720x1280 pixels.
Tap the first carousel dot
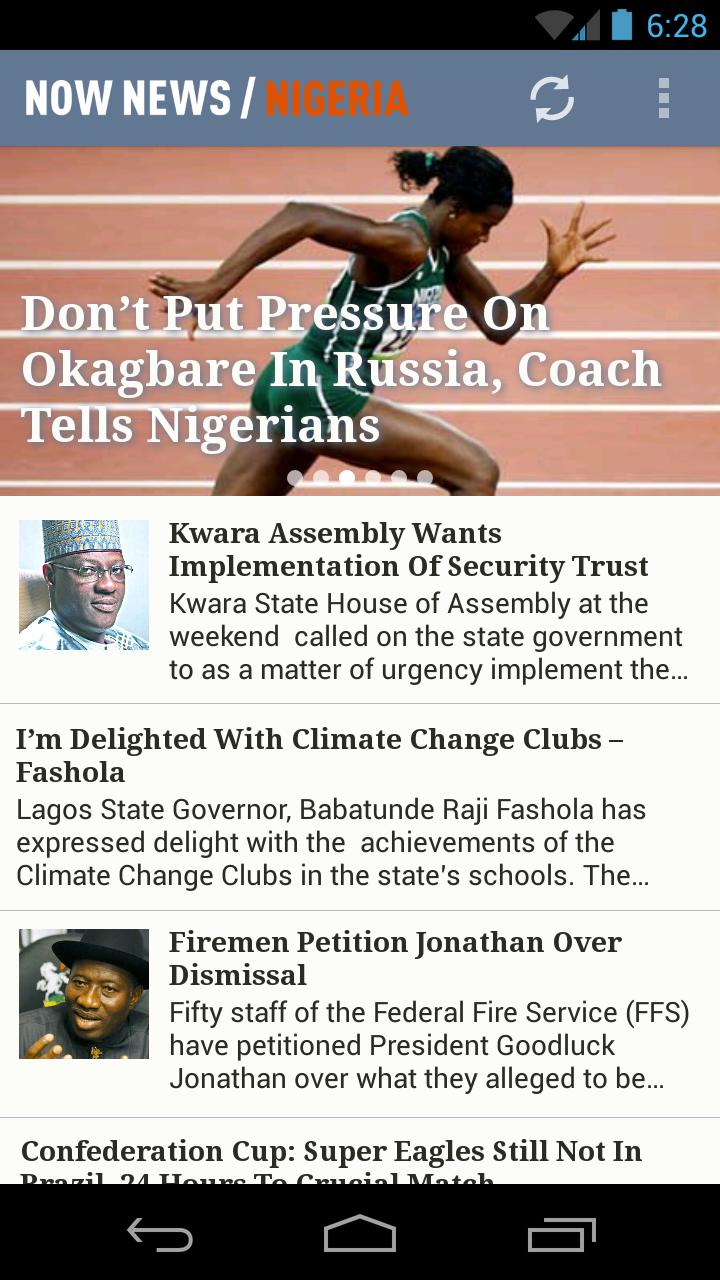pos(294,478)
